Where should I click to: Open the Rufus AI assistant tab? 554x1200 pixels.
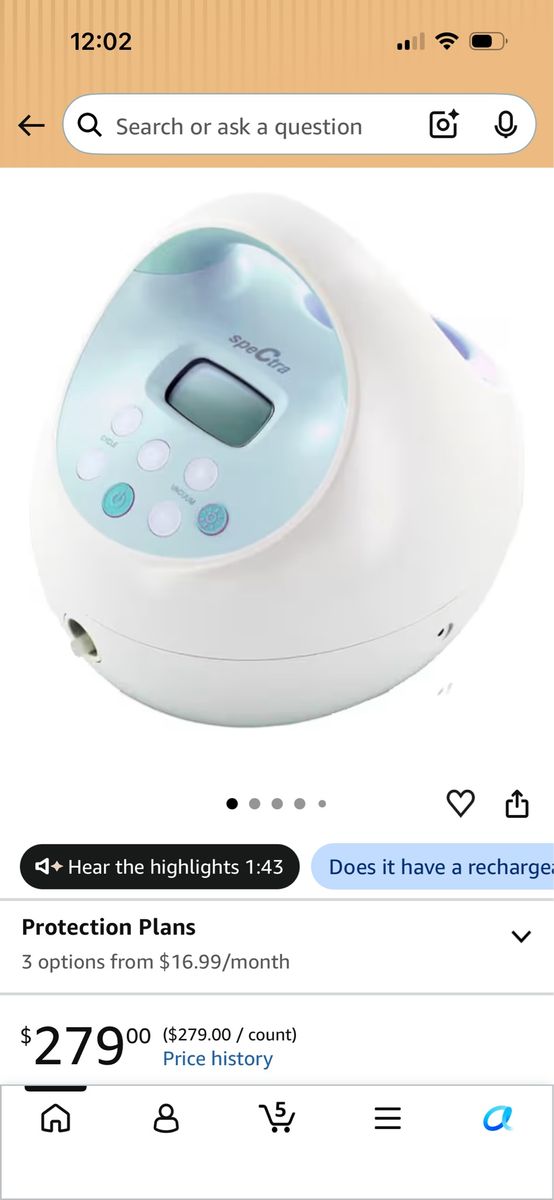498,1118
